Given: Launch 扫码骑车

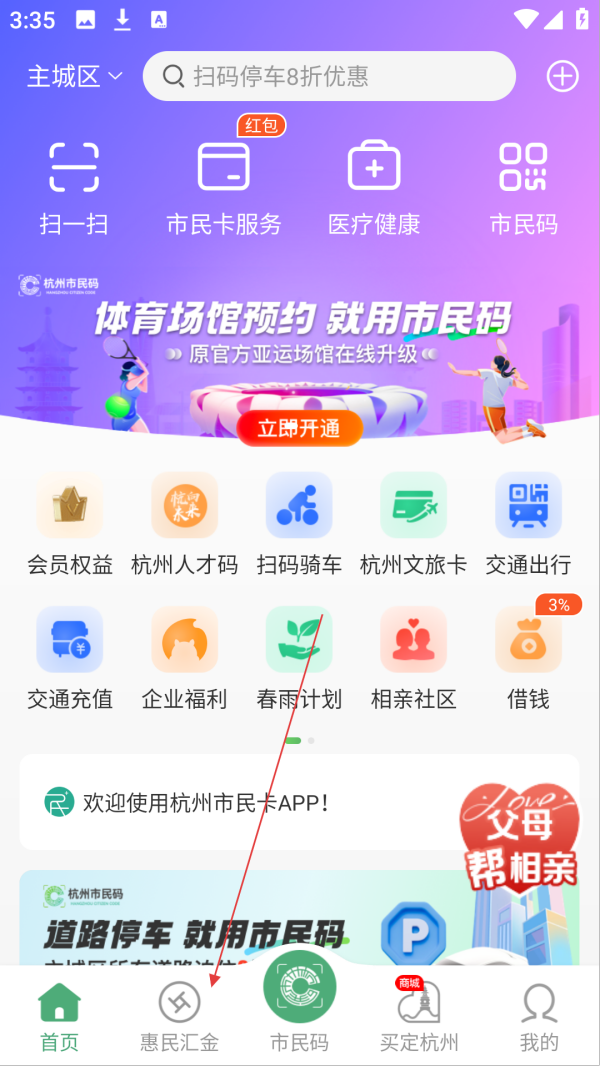Looking at the screenshot, I should pos(299,524).
